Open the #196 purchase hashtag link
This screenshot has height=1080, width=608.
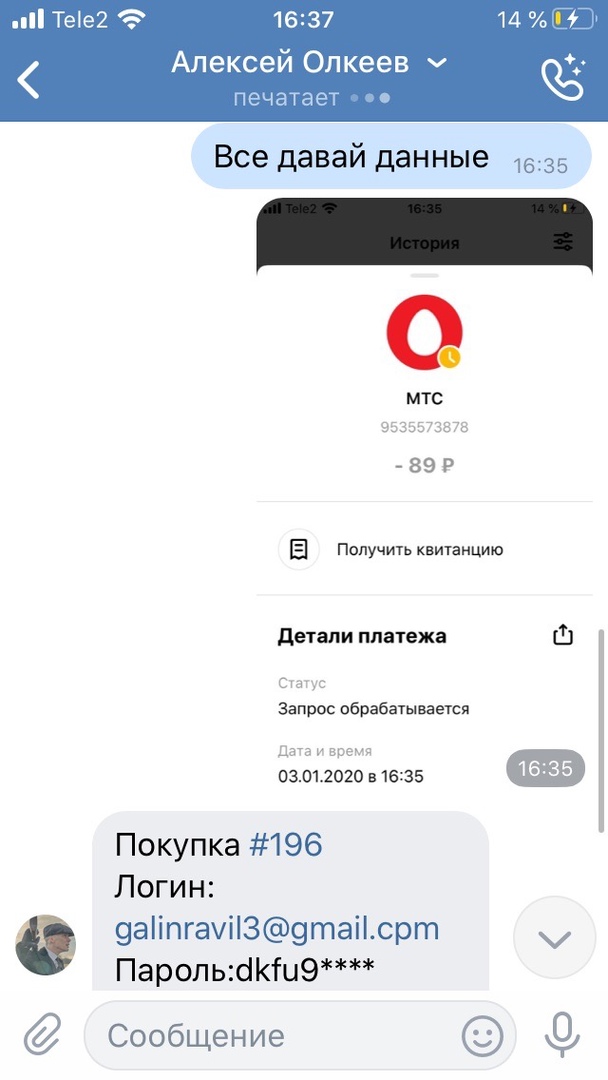[285, 845]
